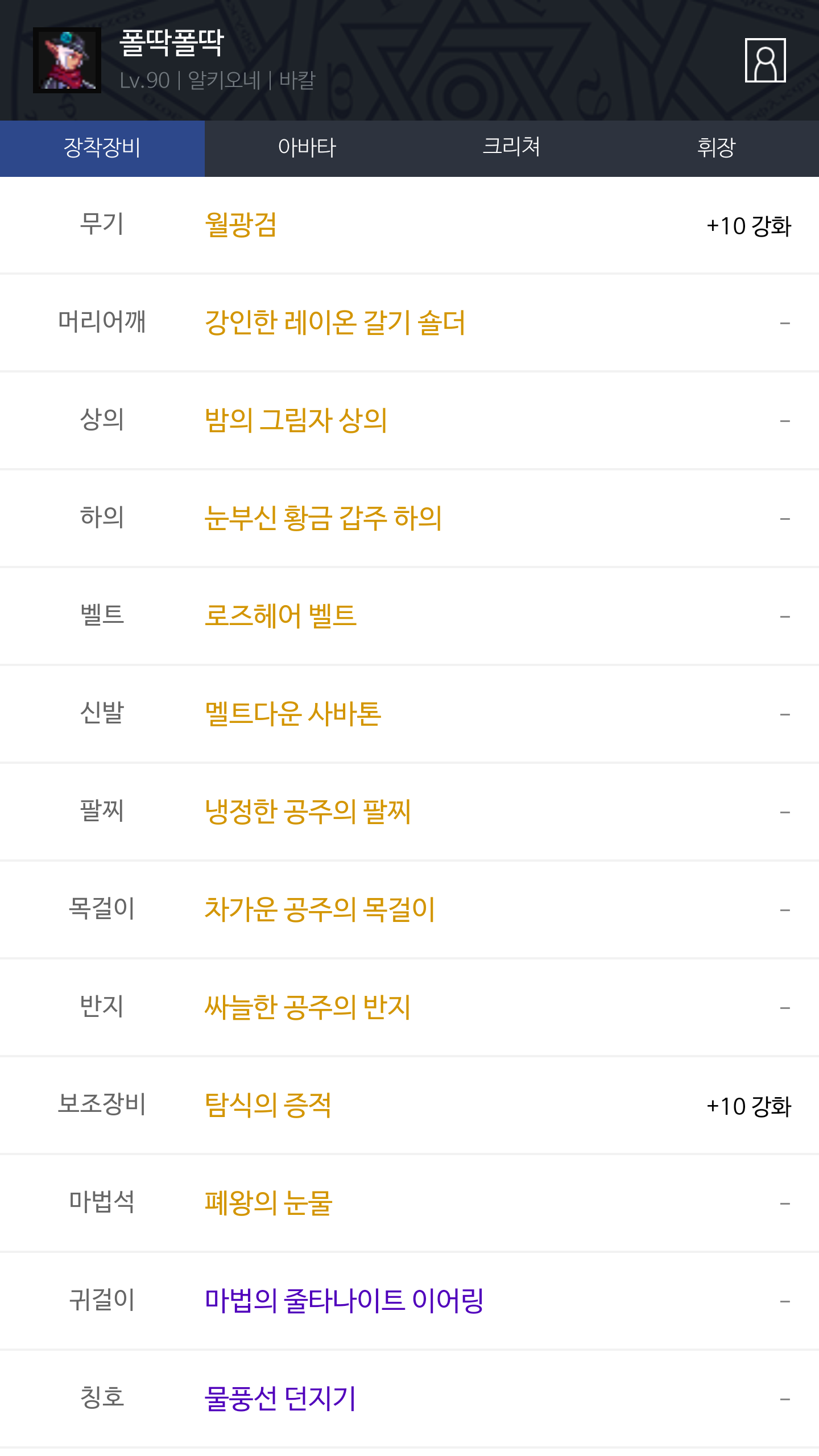This screenshot has width=819, height=1456.
Task: Open the character profile icon
Action: point(765,60)
